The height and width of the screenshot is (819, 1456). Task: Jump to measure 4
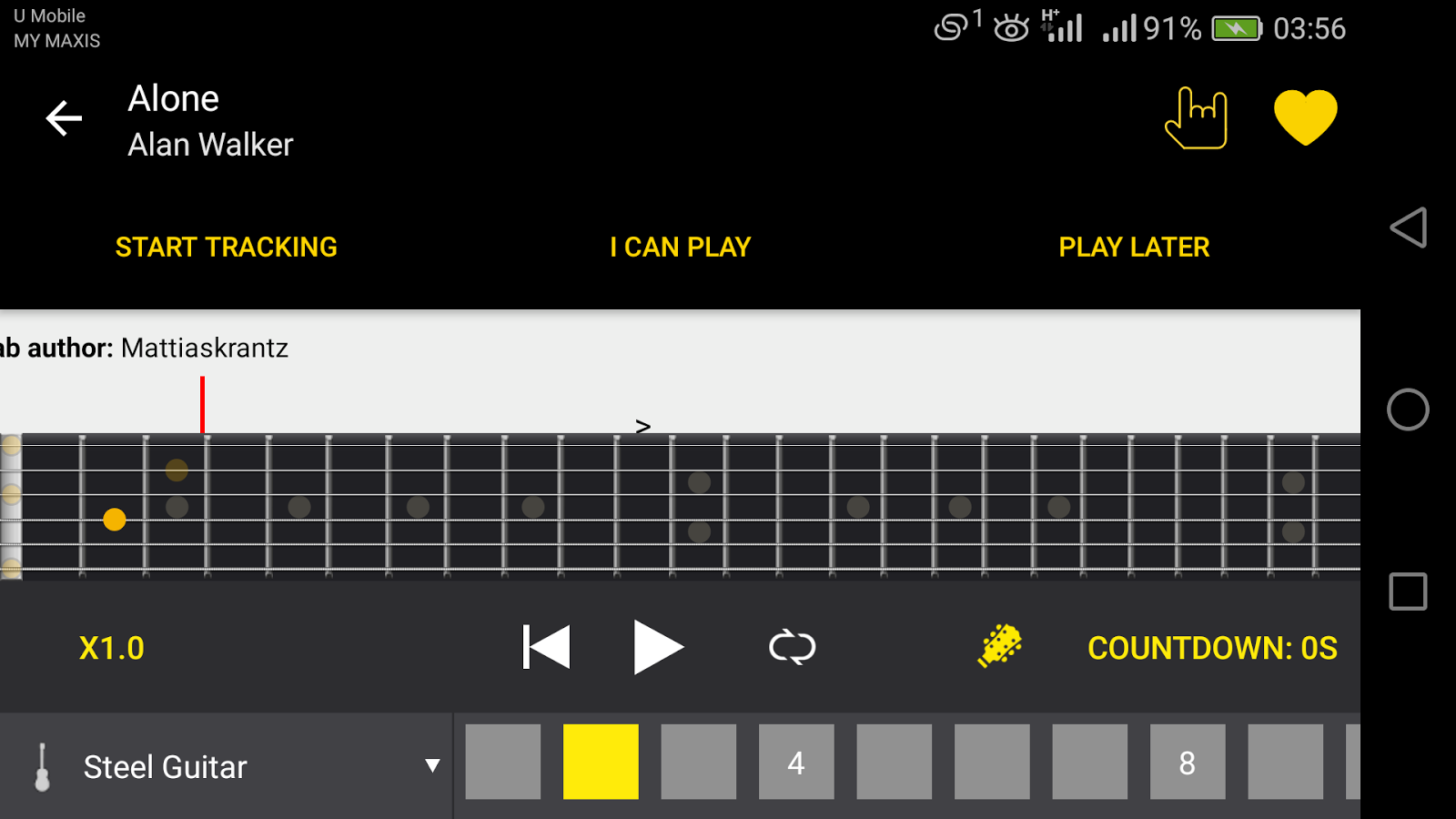tap(796, 762)
